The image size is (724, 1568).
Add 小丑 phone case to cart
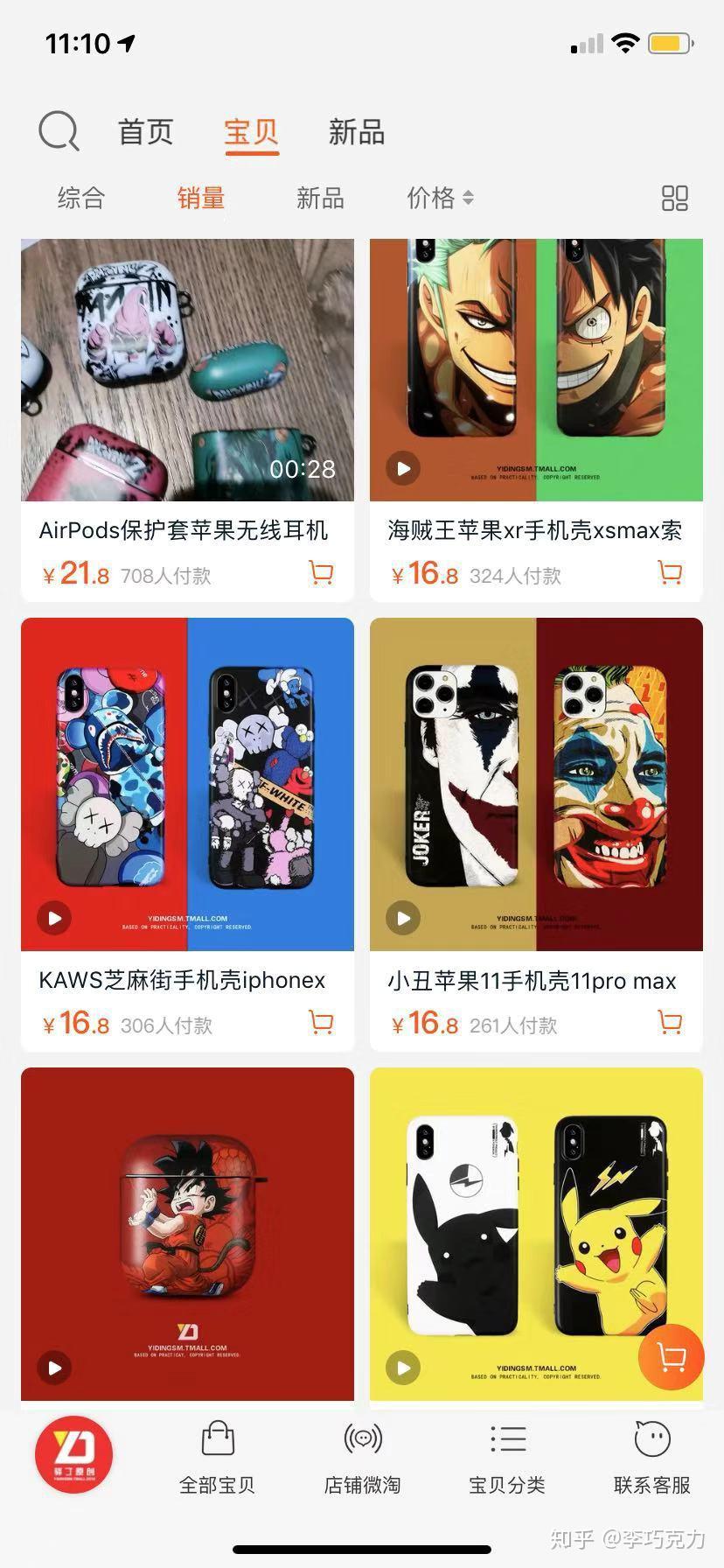coord(670,1022)
